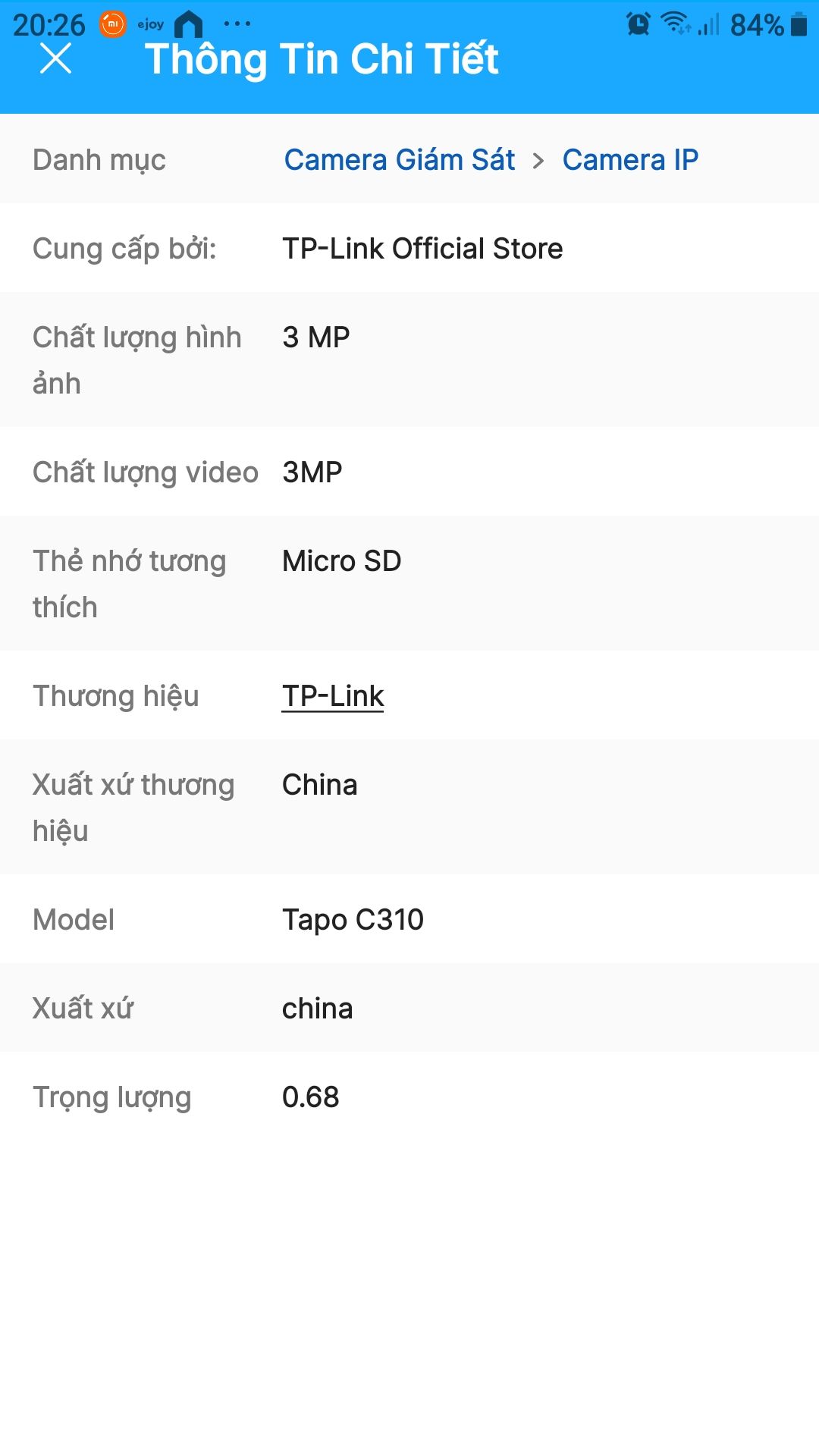Go to the Camera IP category
The height and width of the screenshot is (1456, 819).
(630, 160)
